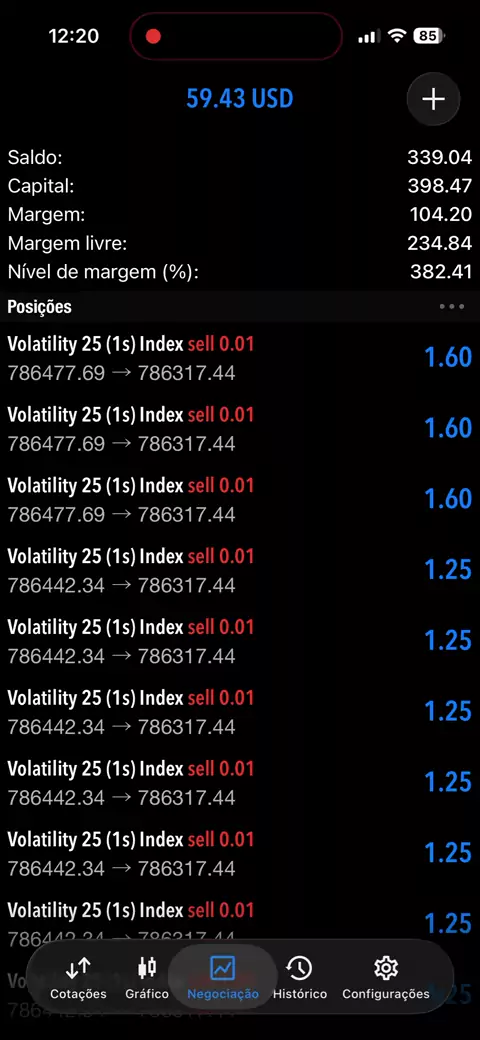Tap the plus button to open a new order

click(433, 99)
